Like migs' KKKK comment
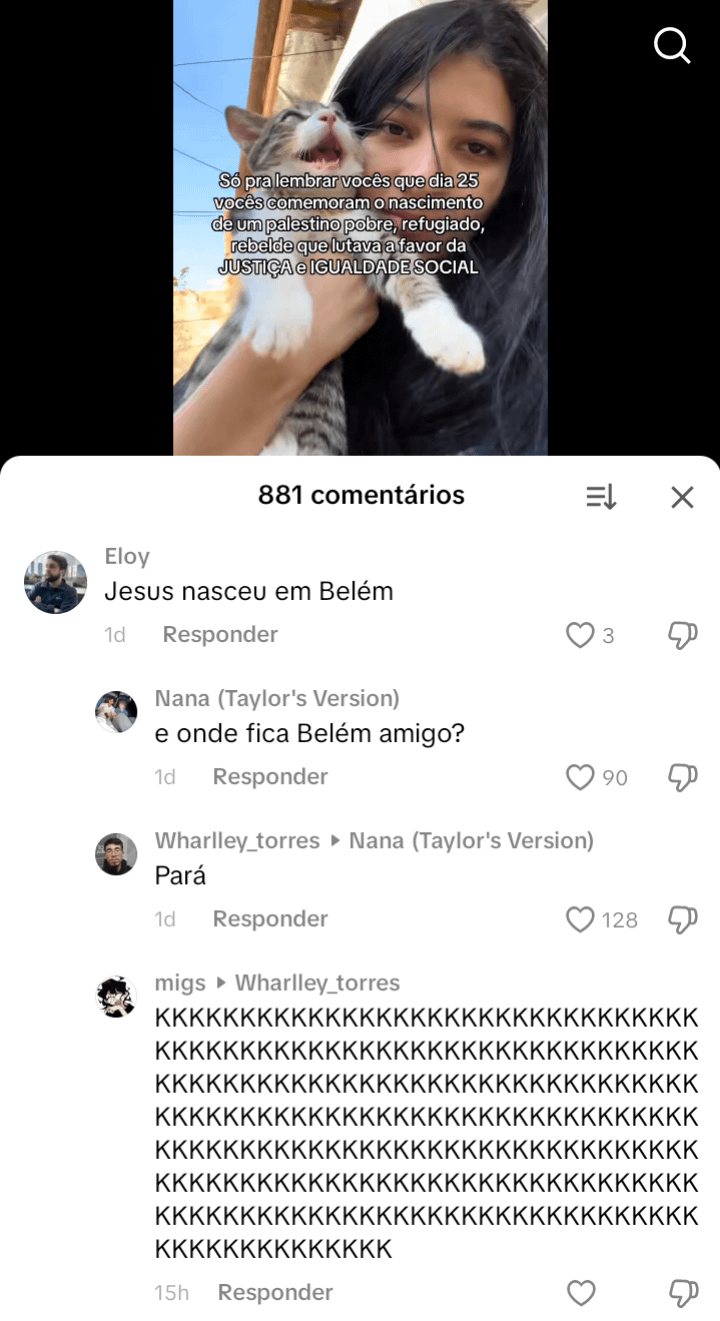 tap(581, 1293)
